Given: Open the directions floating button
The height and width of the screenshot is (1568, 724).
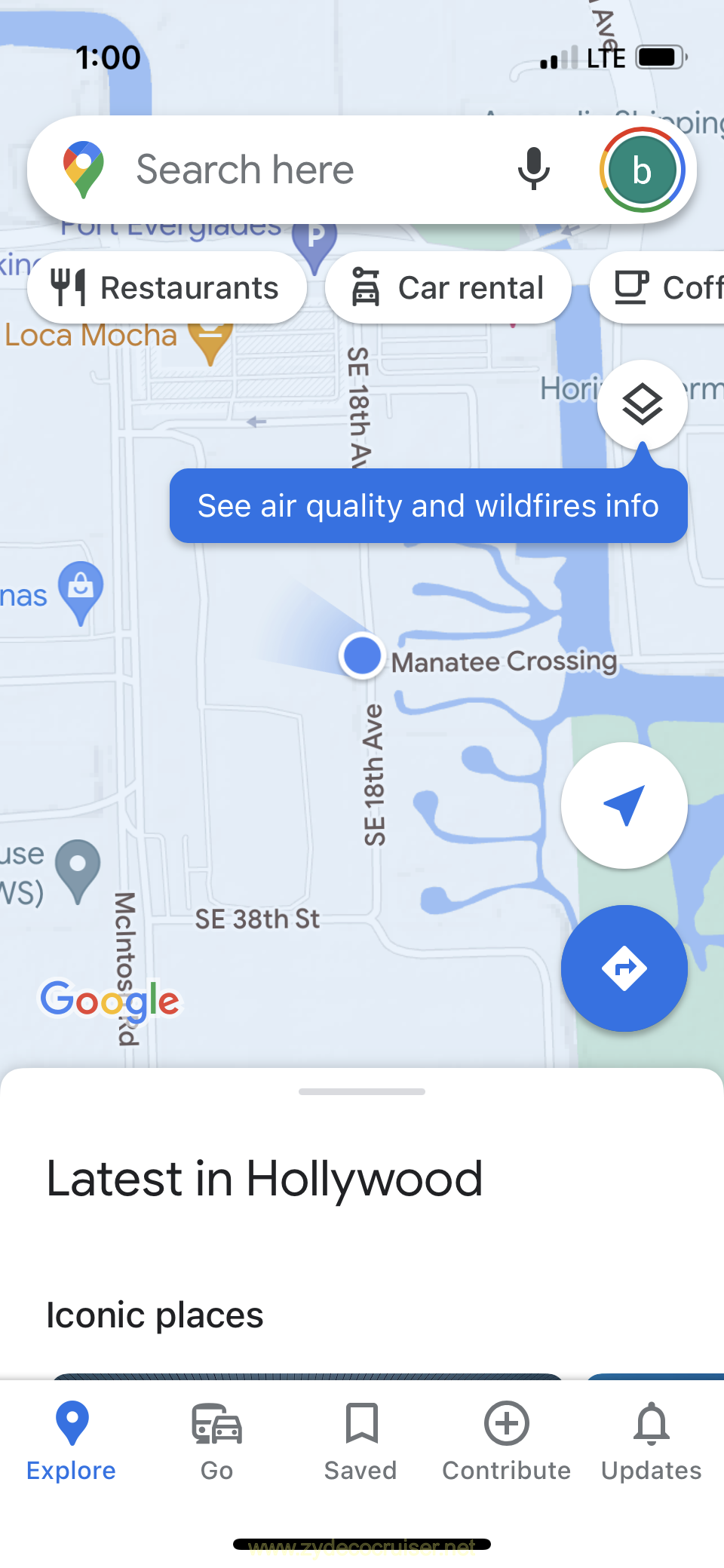Looking at the screenshot, I should 624,968.
